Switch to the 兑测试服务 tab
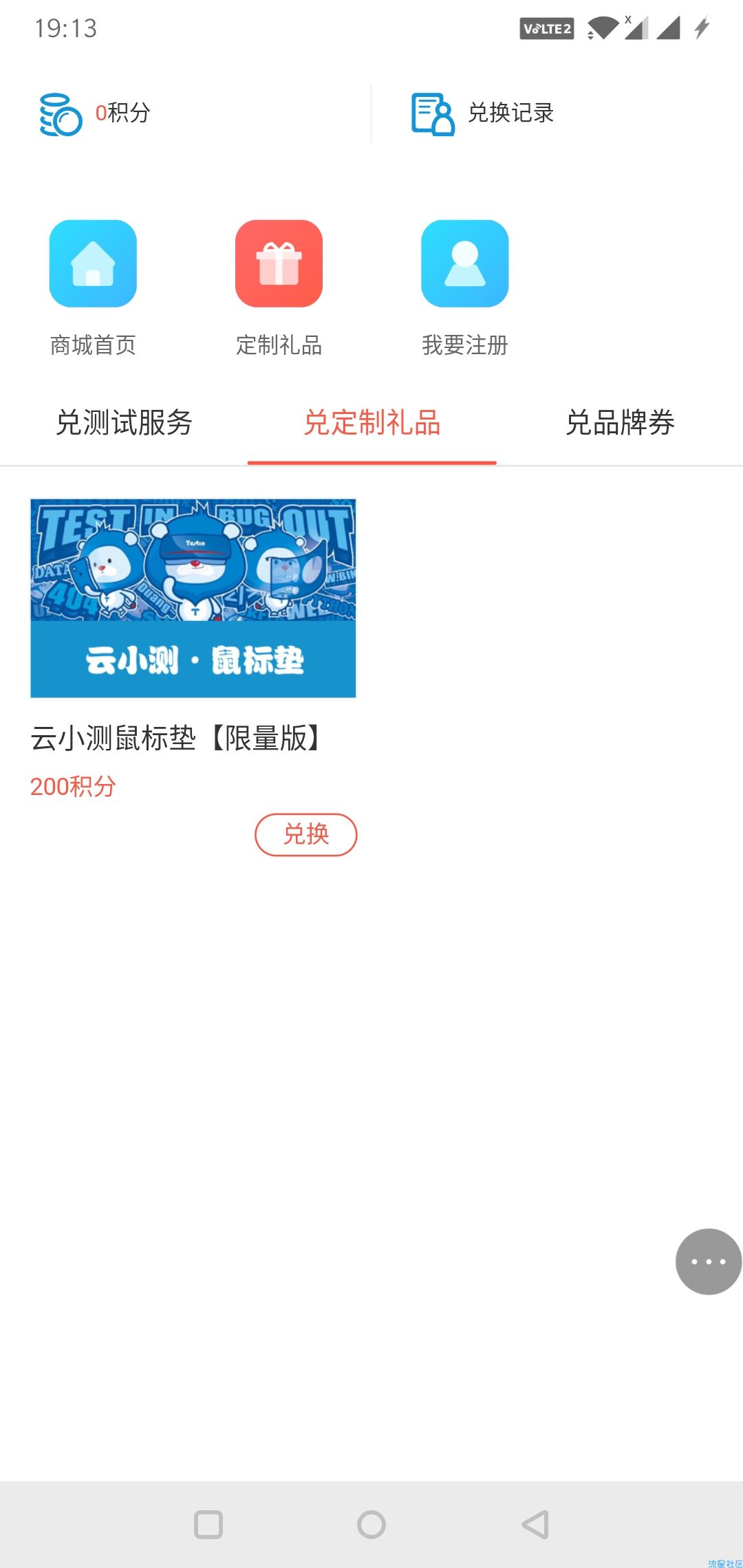Viewport: 743px width, 1568px height. click(x=124, y=423)
